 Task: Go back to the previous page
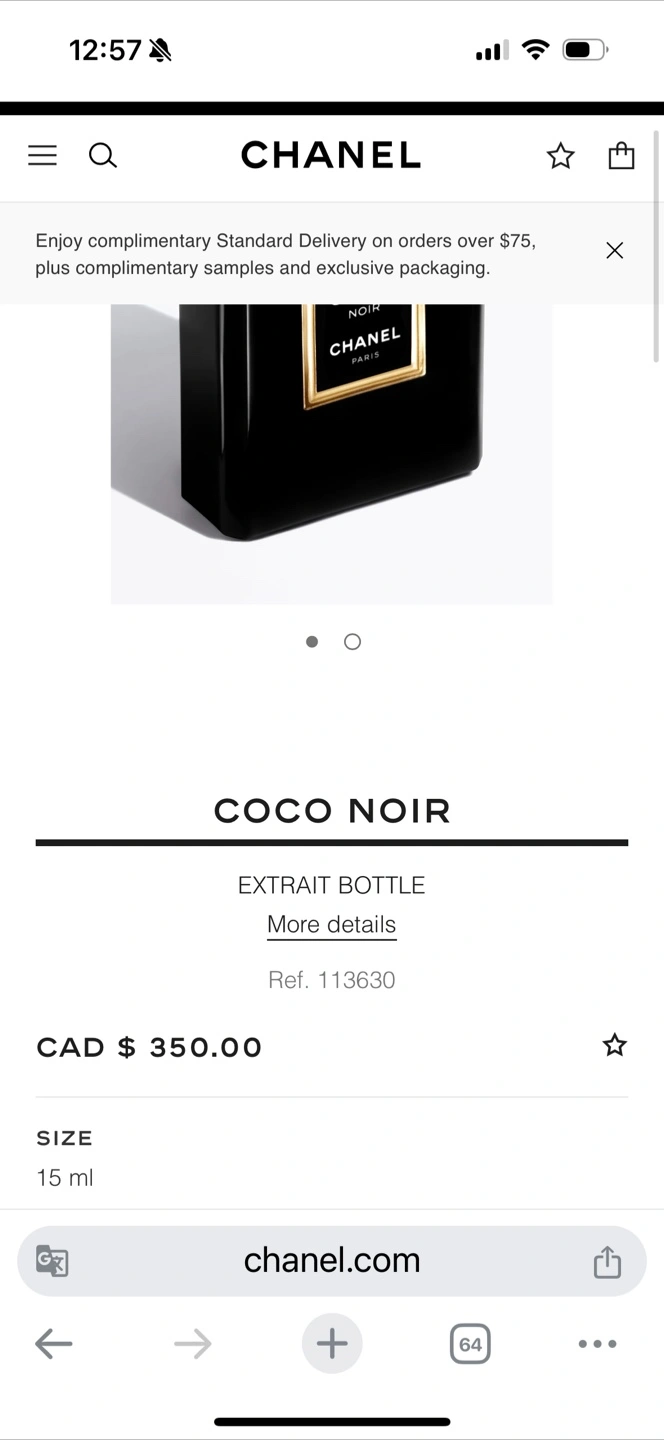click(54, 1343)
